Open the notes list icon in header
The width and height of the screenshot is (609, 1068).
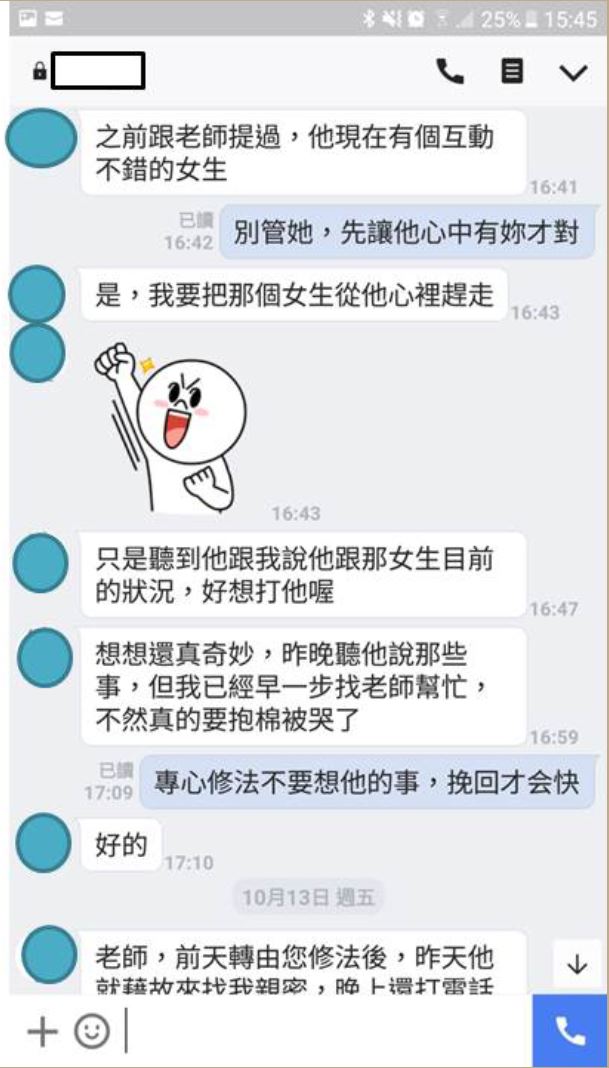[x=512, y=72]
